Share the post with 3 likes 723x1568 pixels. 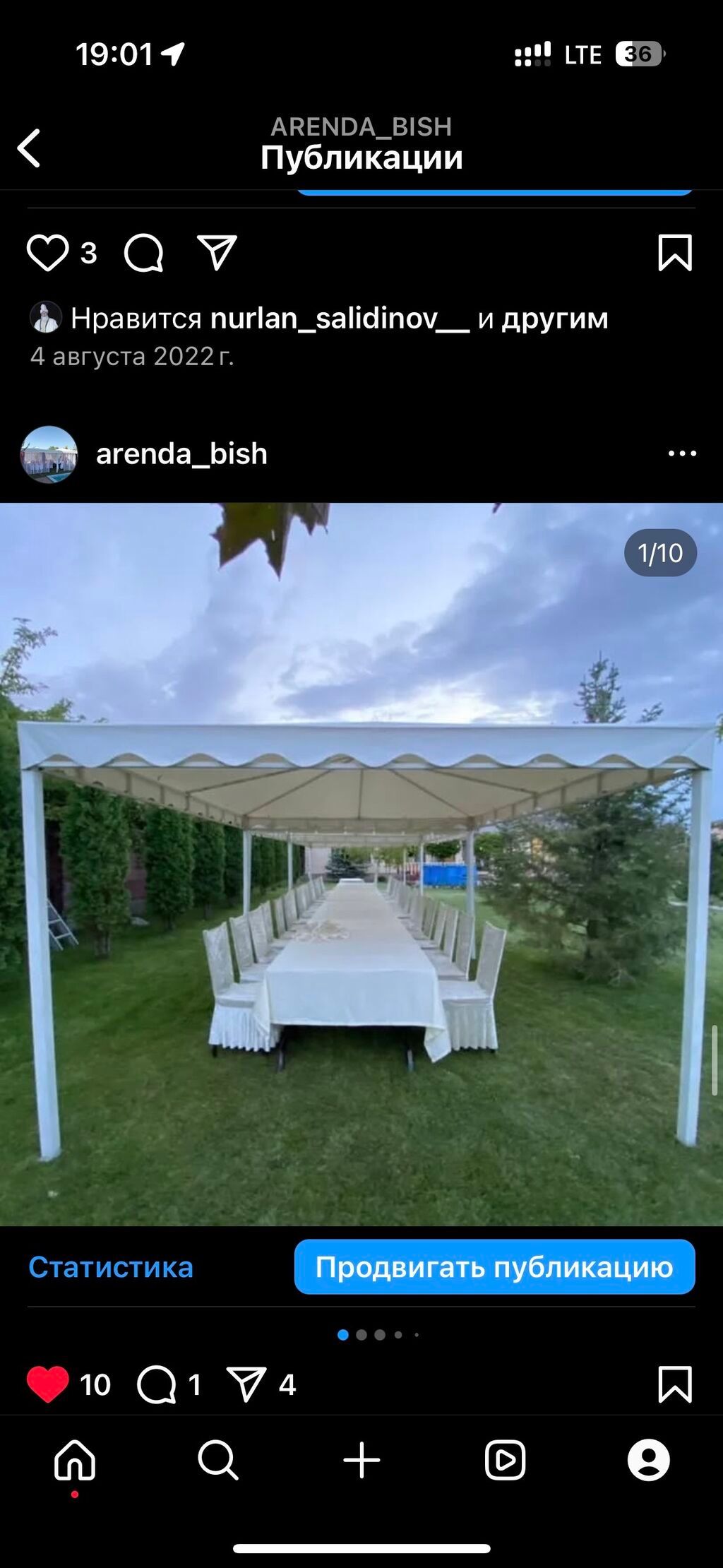[x=217, y=253]
